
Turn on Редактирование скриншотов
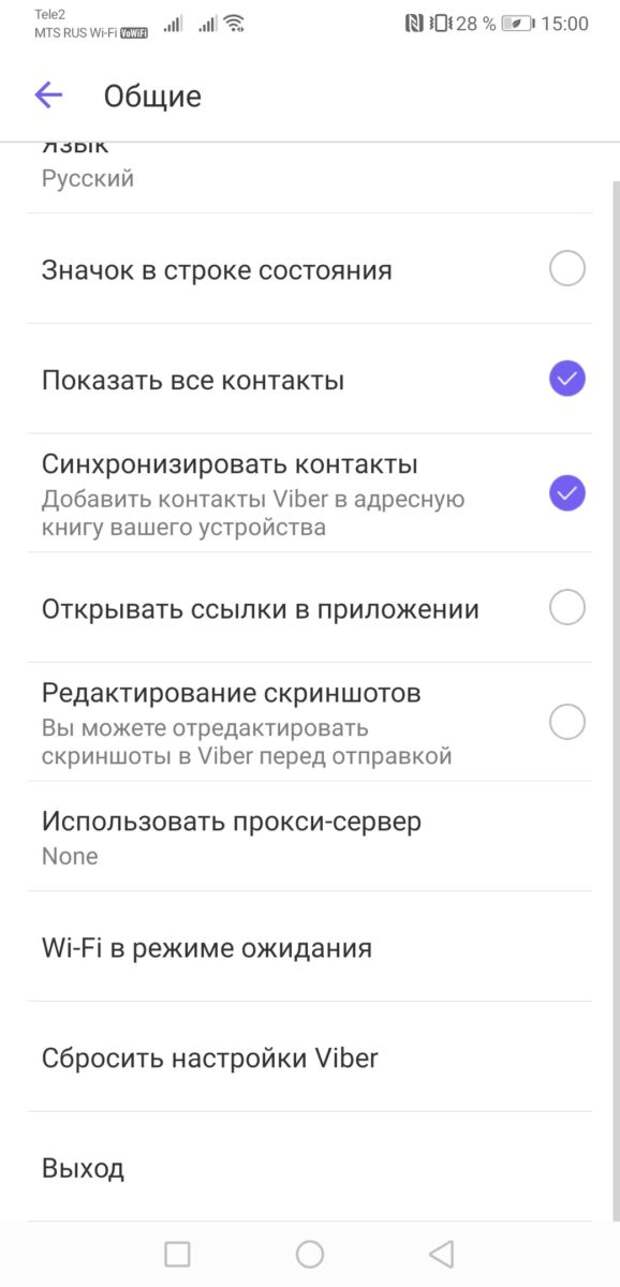pyautogui.click(x=567, y=721)
